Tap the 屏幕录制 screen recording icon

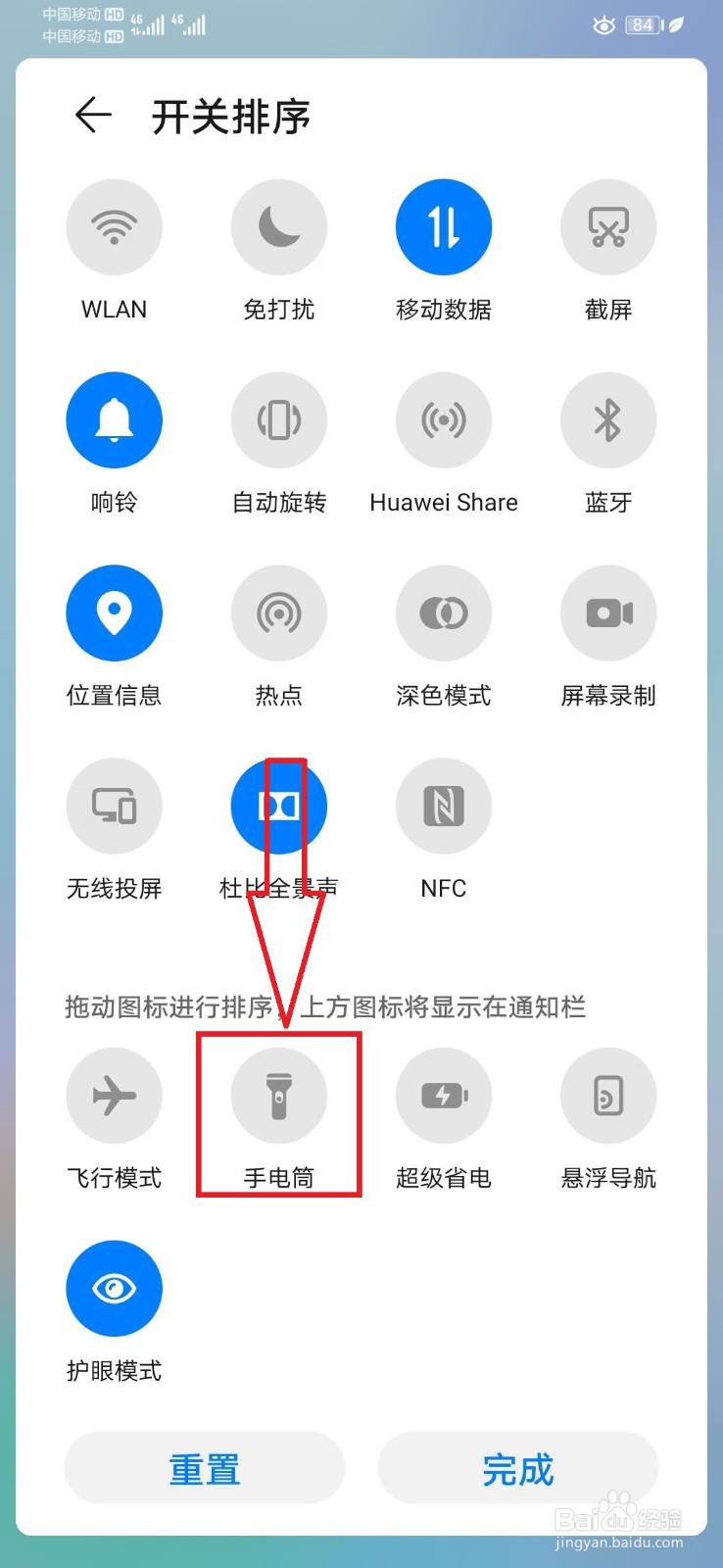pyautogui.click(x=607, y=612)
